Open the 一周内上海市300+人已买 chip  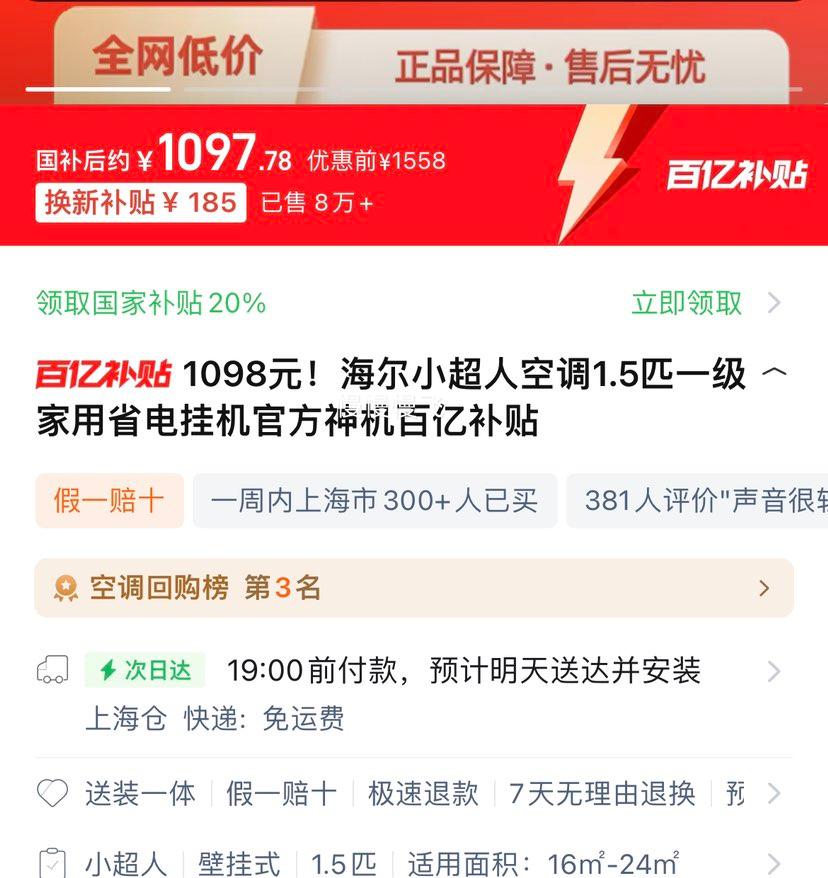coord(374,500)
